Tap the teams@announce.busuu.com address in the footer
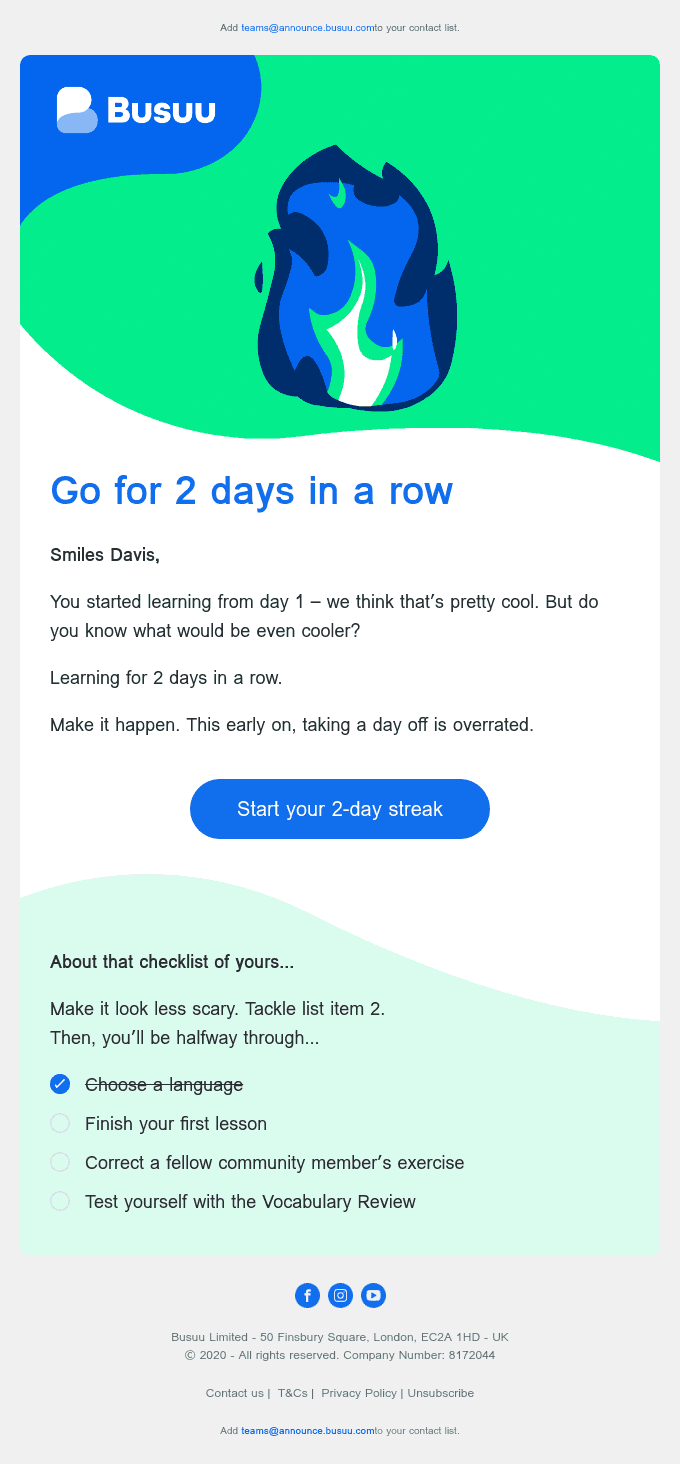Image resolution: width=680 pixels, height=1464 pixels. [307, 1431]
